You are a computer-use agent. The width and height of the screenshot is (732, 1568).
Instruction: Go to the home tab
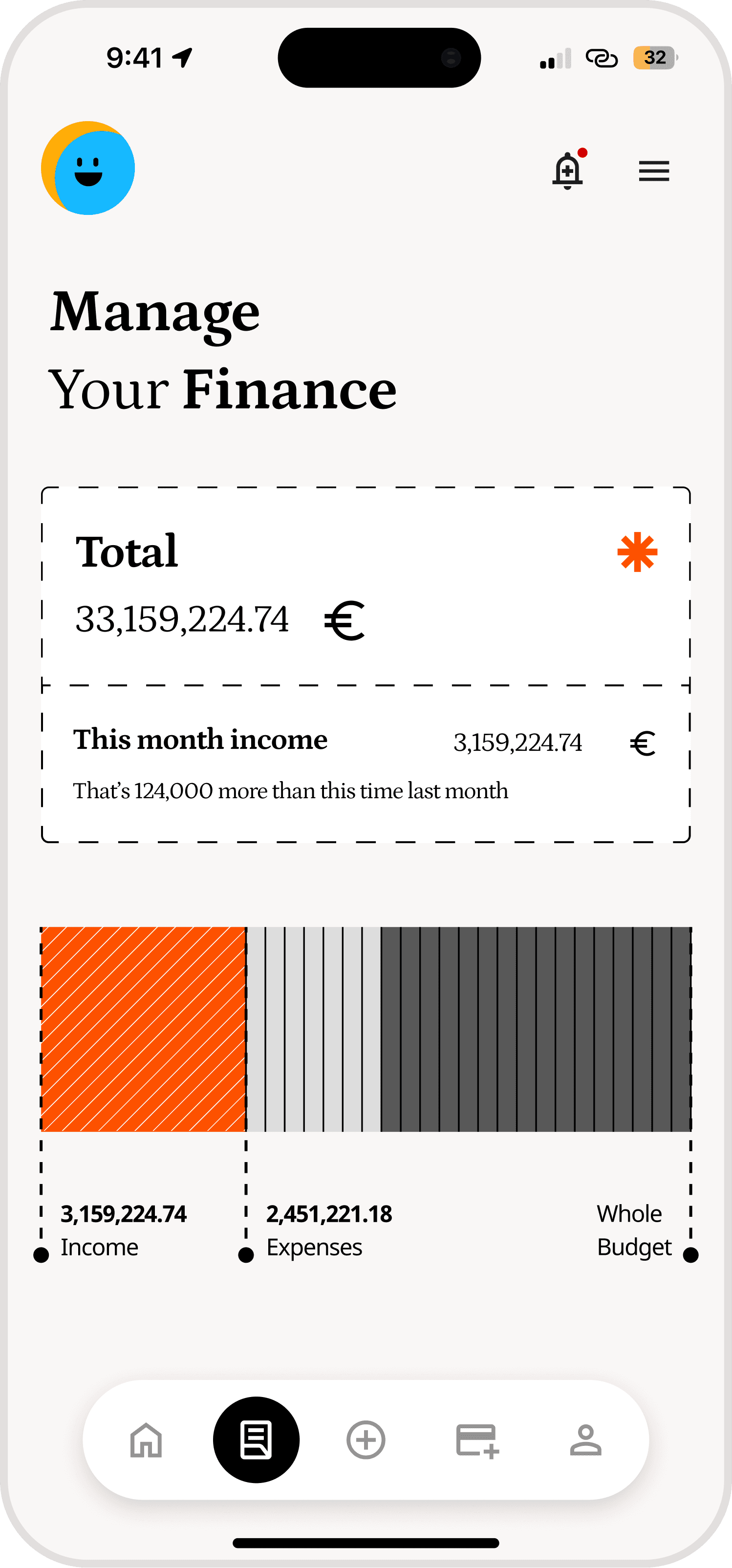tap(146, 1440)
